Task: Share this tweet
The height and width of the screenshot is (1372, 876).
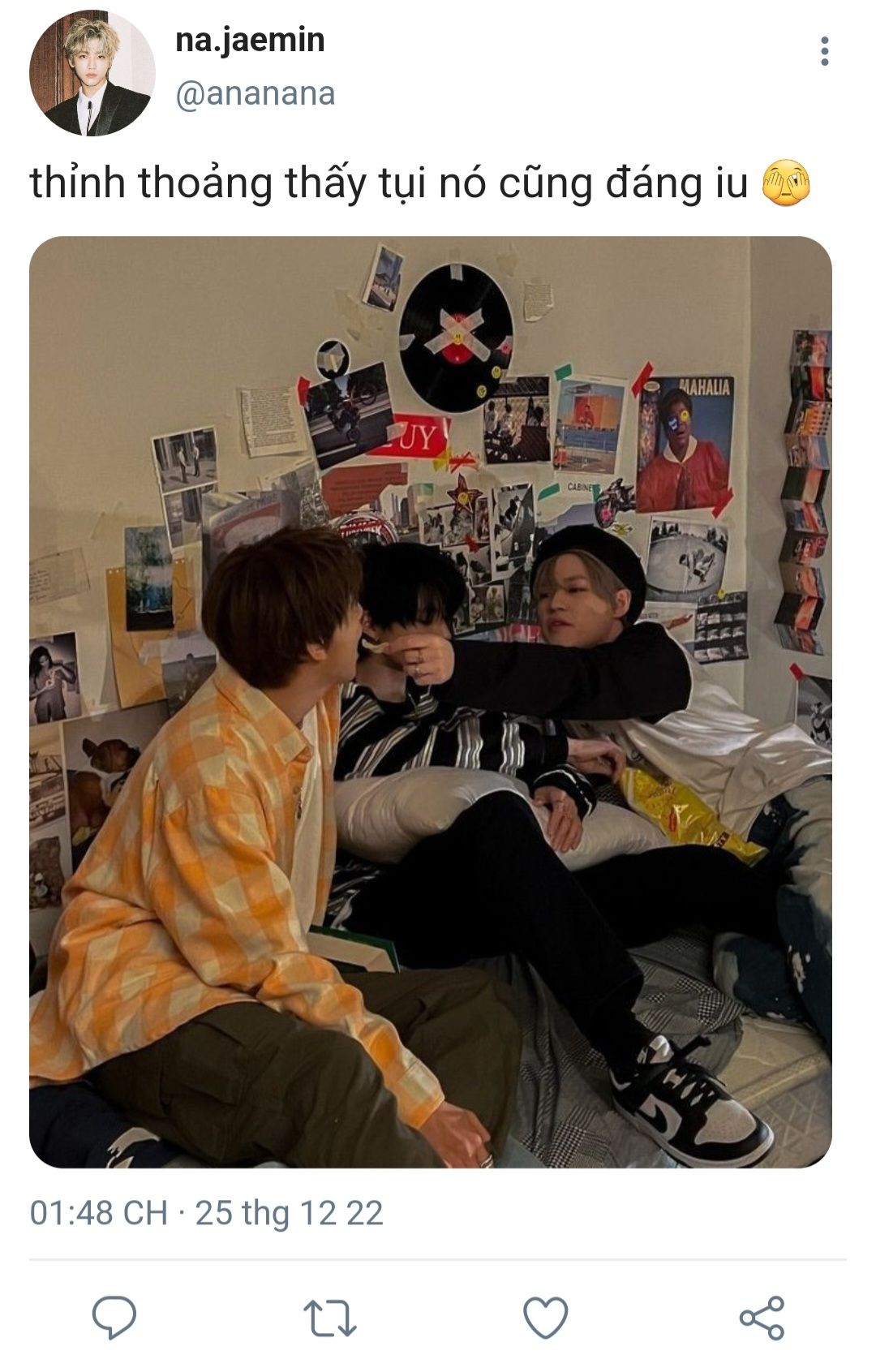Action: [x=762, y=1317]
